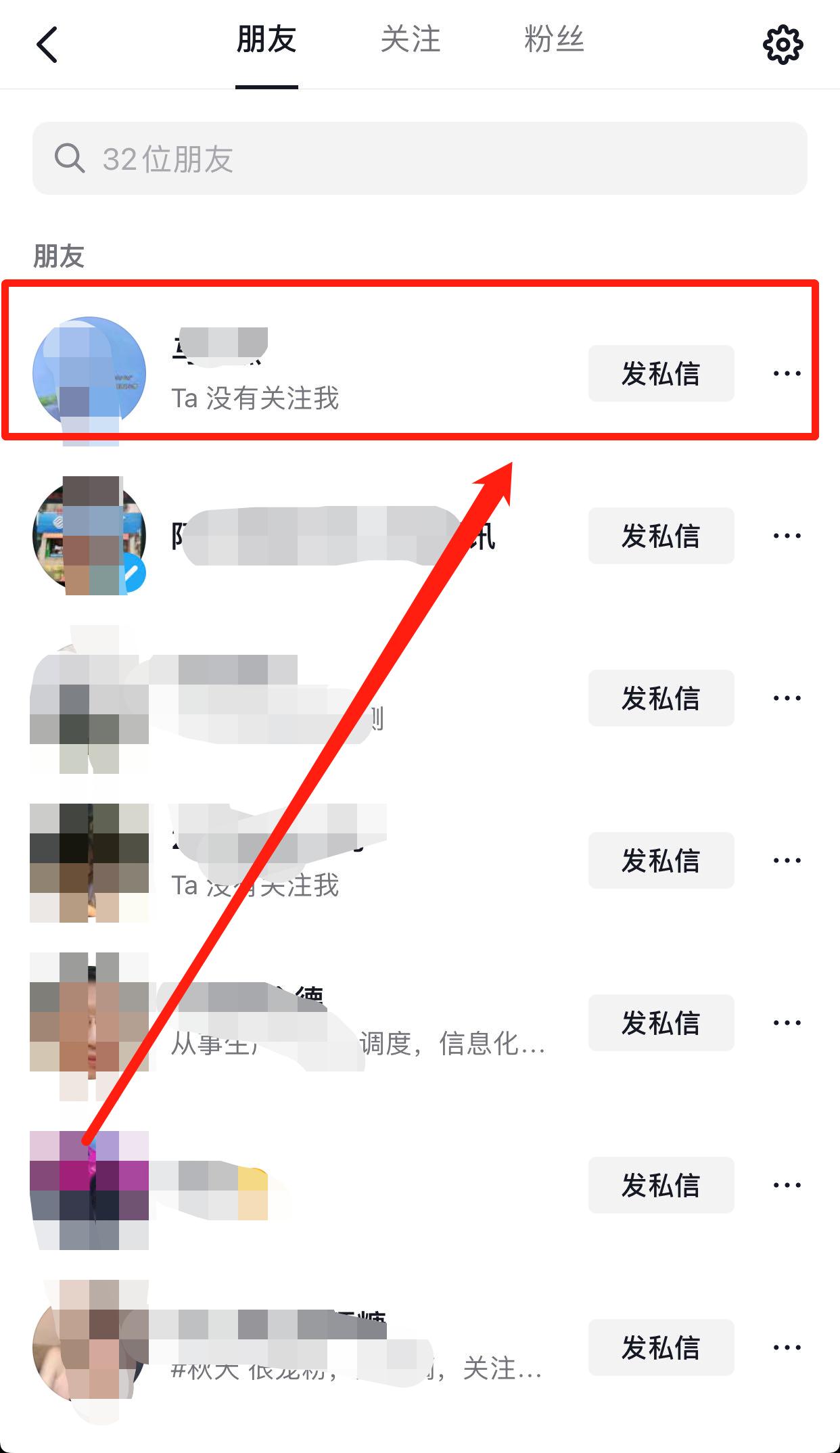The image size is (840, 1453).
Task: Switch to the 关注 tab
Action: [x=410, y=39]
